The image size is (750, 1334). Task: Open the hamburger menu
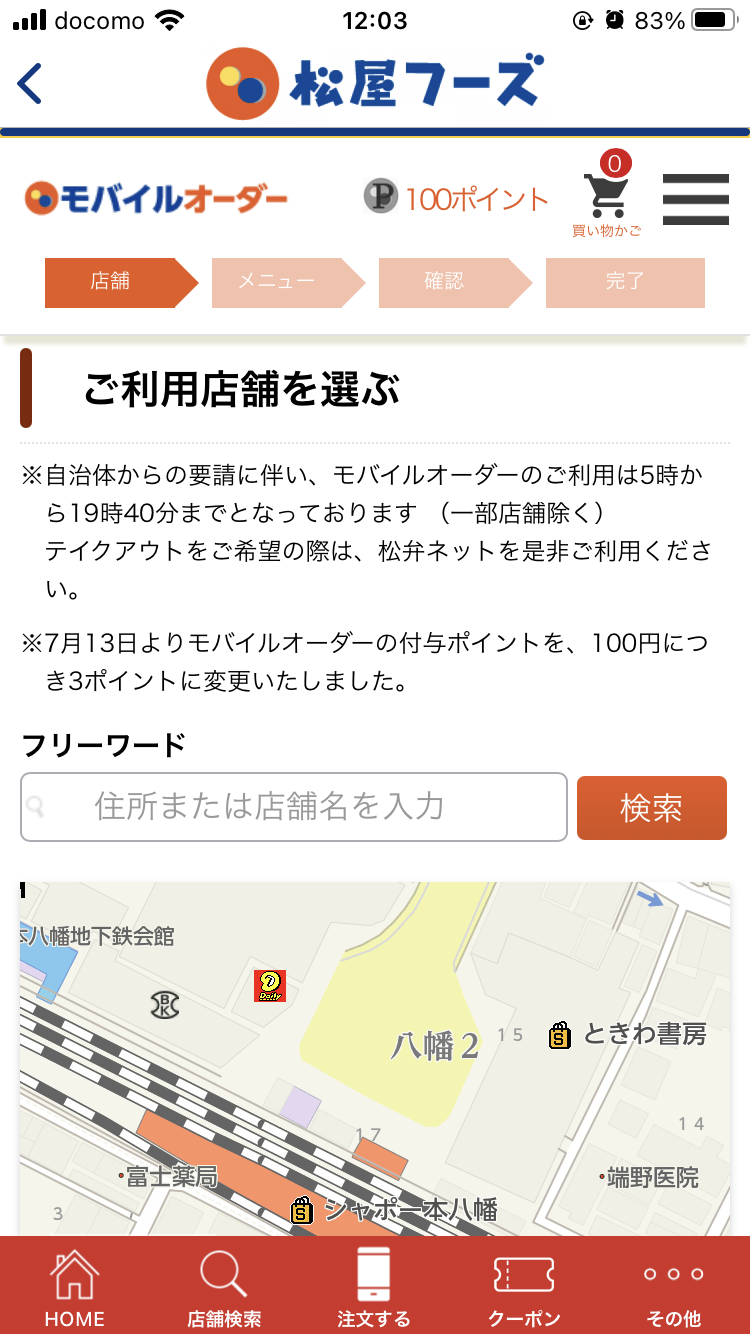tap(696, 199)
